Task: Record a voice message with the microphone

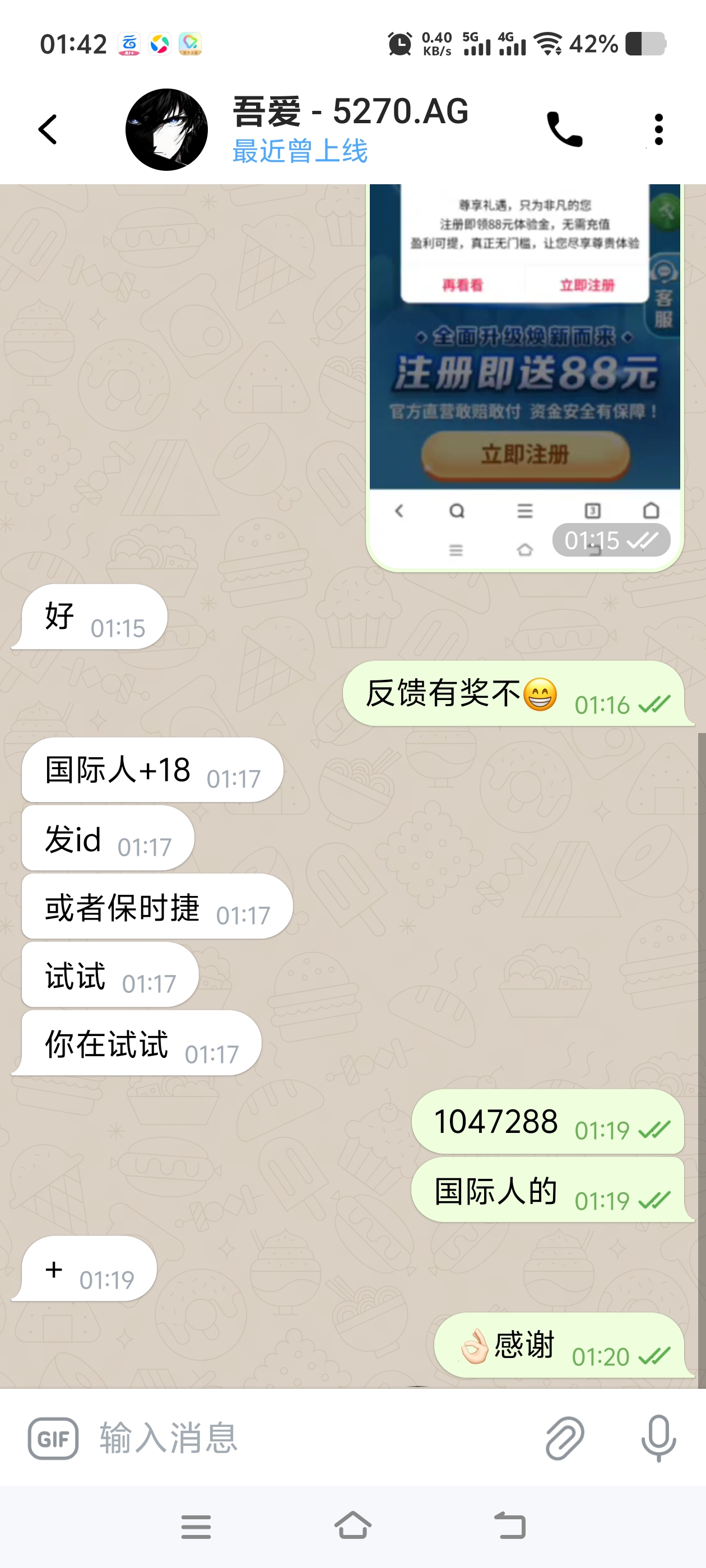Action: tap(658, 1438)
